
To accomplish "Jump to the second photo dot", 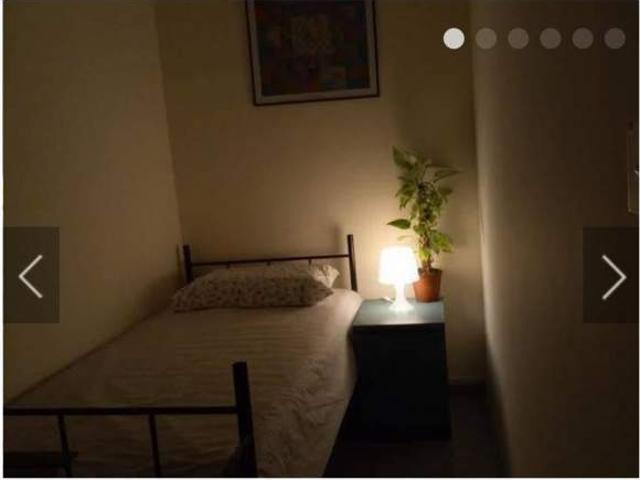I will pyautogui.click(x=486, y=38).
